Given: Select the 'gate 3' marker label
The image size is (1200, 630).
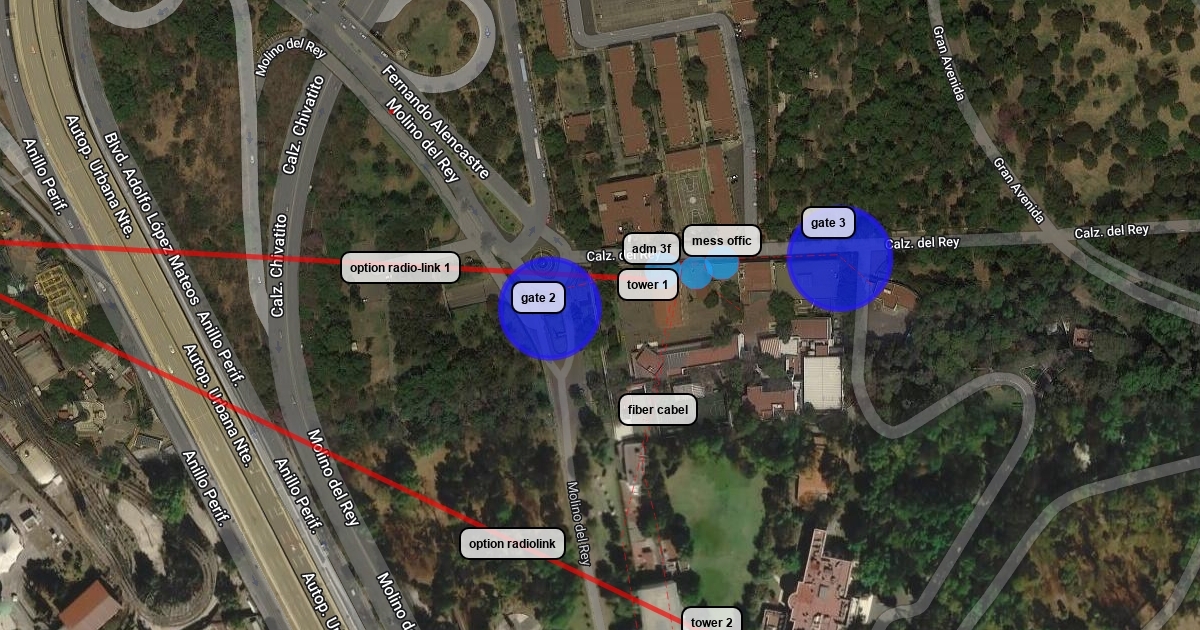Looking at the screenshot, I should (828, 223).
